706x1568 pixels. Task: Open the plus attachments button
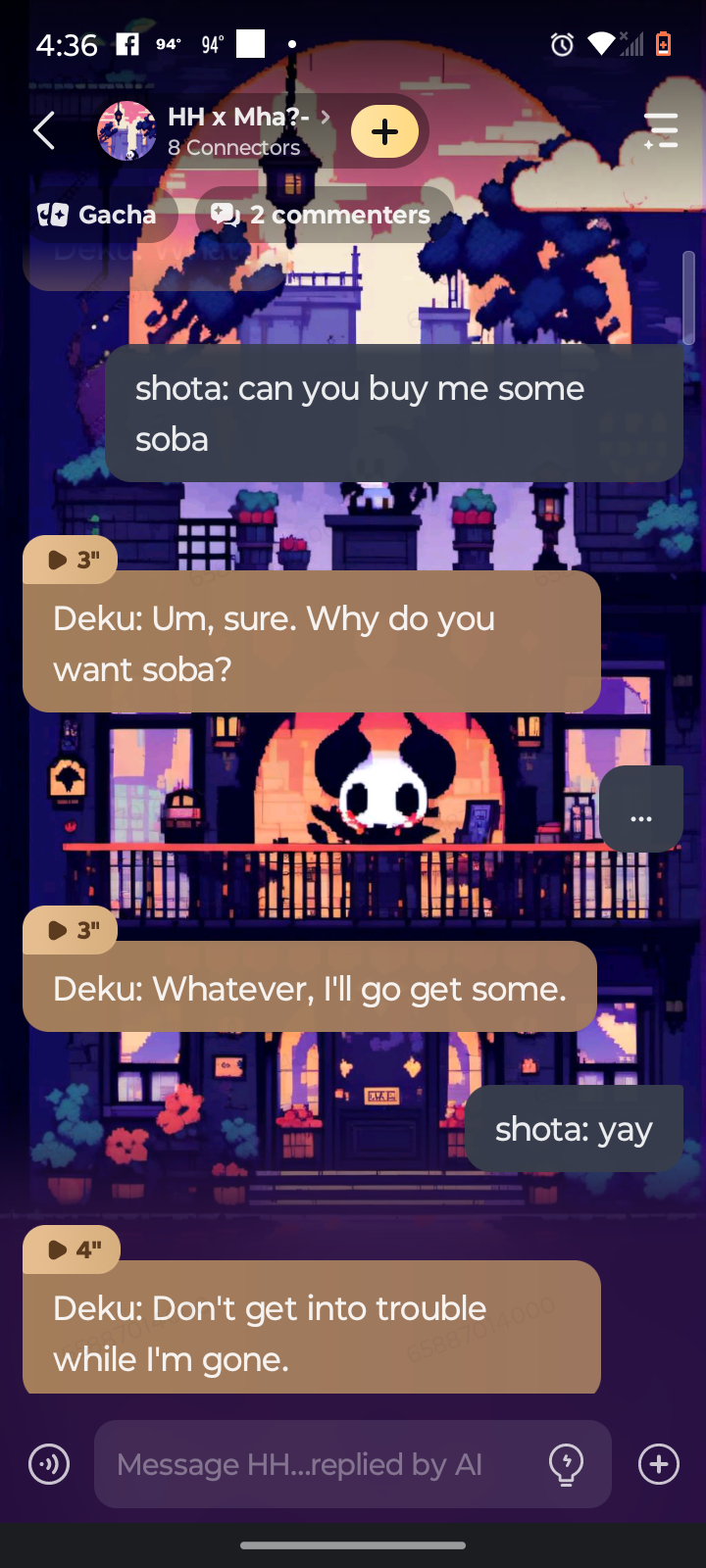658,1464
